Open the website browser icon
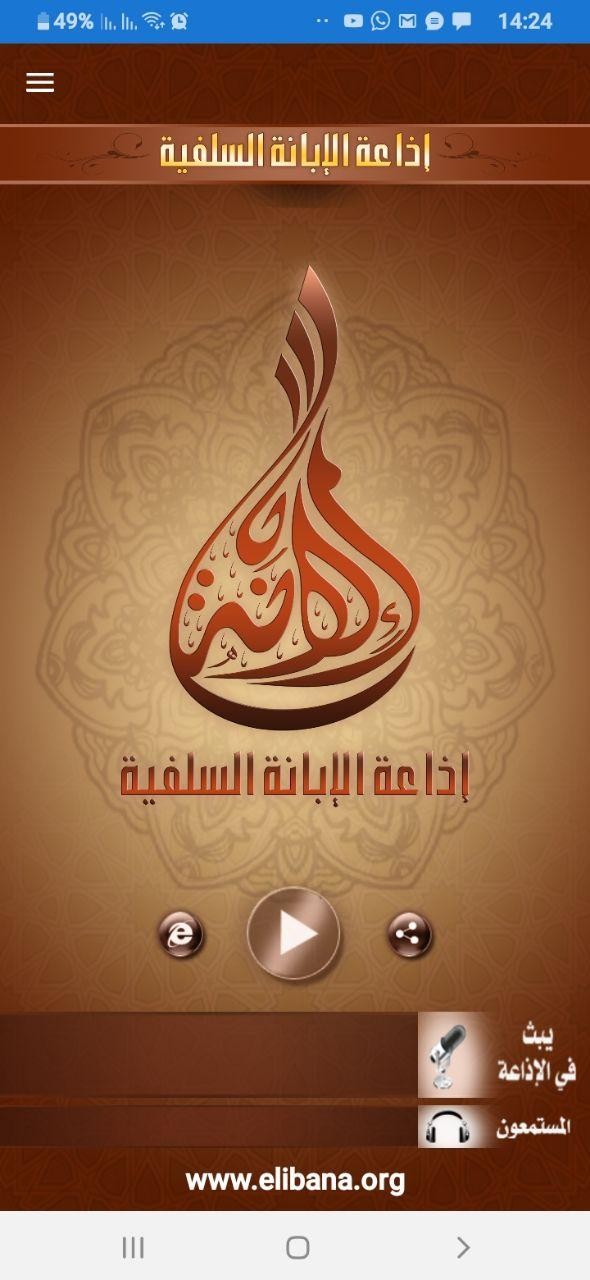590x1280 pixels. coord(181,935)
